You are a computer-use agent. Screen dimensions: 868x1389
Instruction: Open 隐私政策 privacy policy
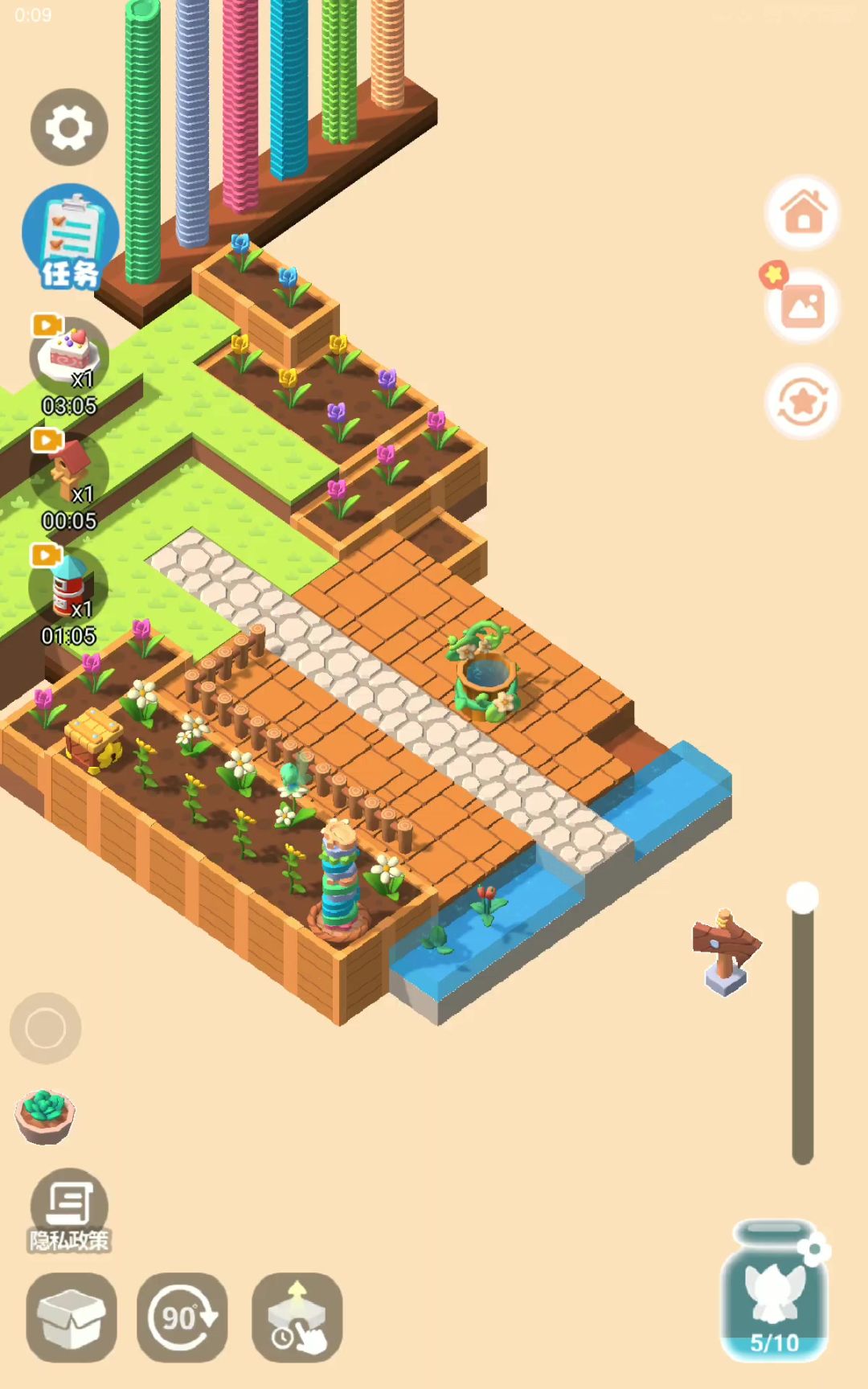tap(69, 1211)
